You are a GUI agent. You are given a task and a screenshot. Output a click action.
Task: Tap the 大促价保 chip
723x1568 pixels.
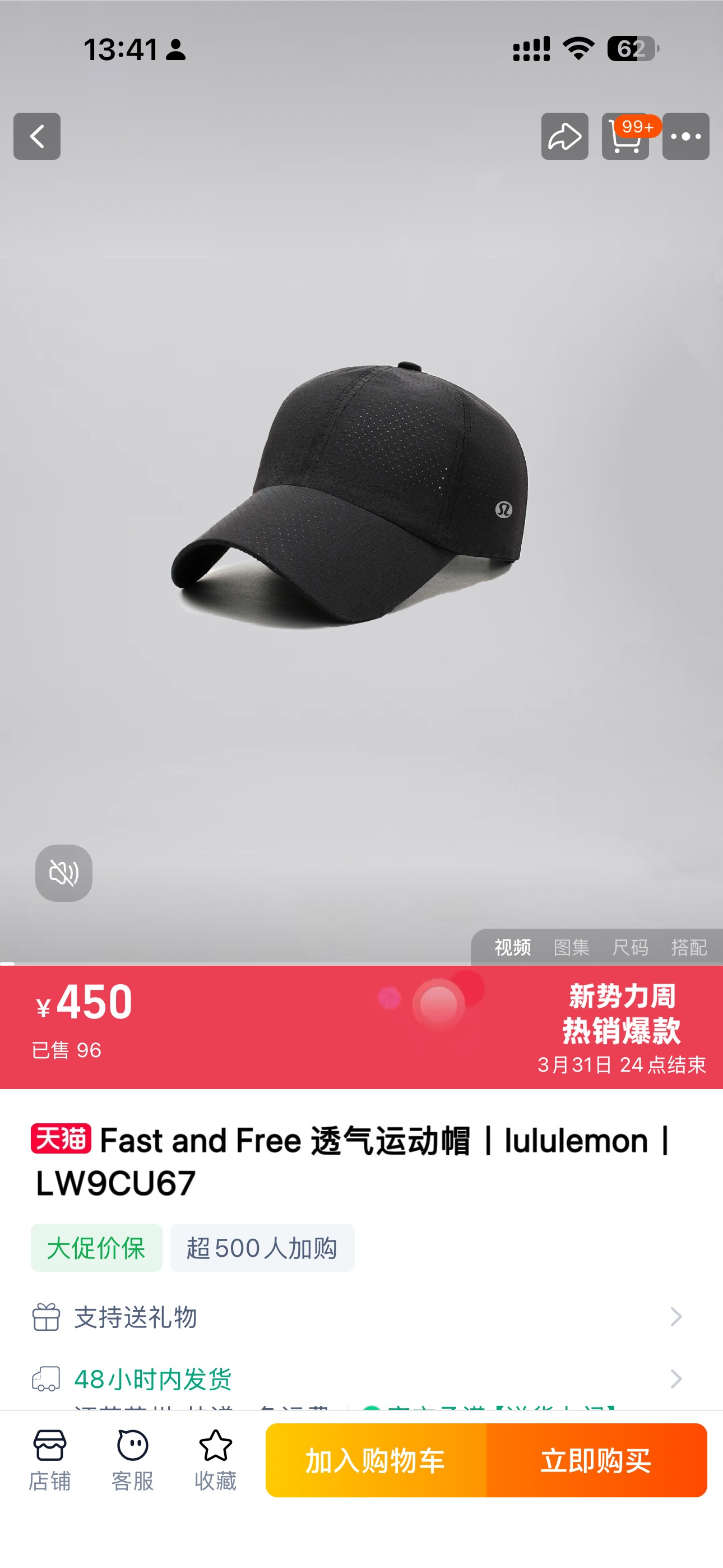tap(96, 1248)
